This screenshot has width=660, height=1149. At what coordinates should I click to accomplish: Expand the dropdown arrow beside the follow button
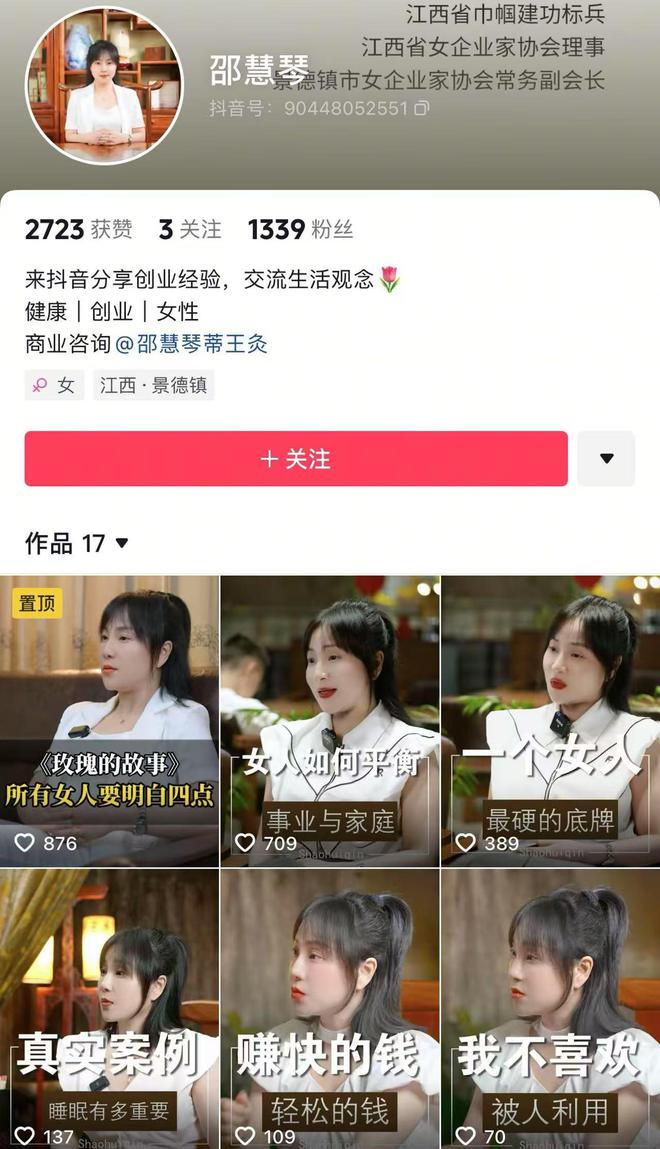click(x=606, y=459)
